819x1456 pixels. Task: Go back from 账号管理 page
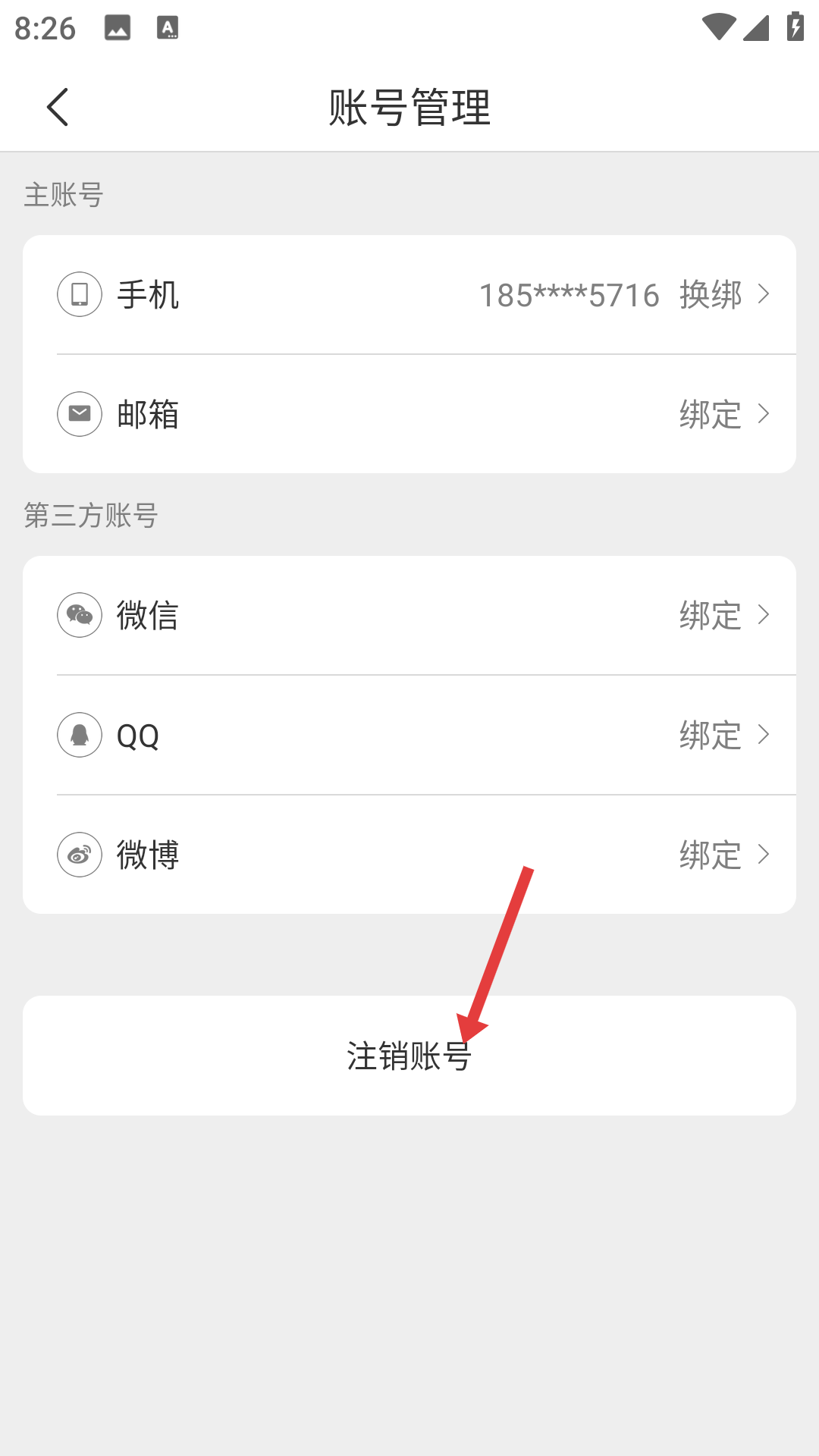[x=58, y=107]
